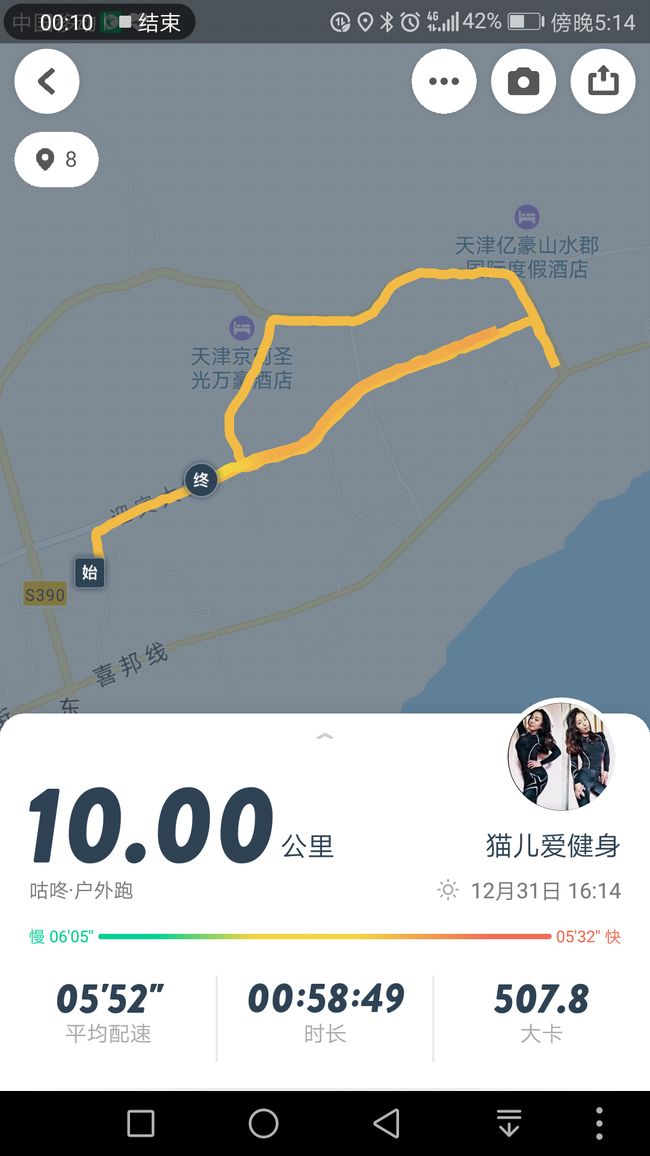Image resolution: width=650 pixels, height=1156 pixels.
Task: Open the kilometer markers chip showing 8
Action: (57, 159)
